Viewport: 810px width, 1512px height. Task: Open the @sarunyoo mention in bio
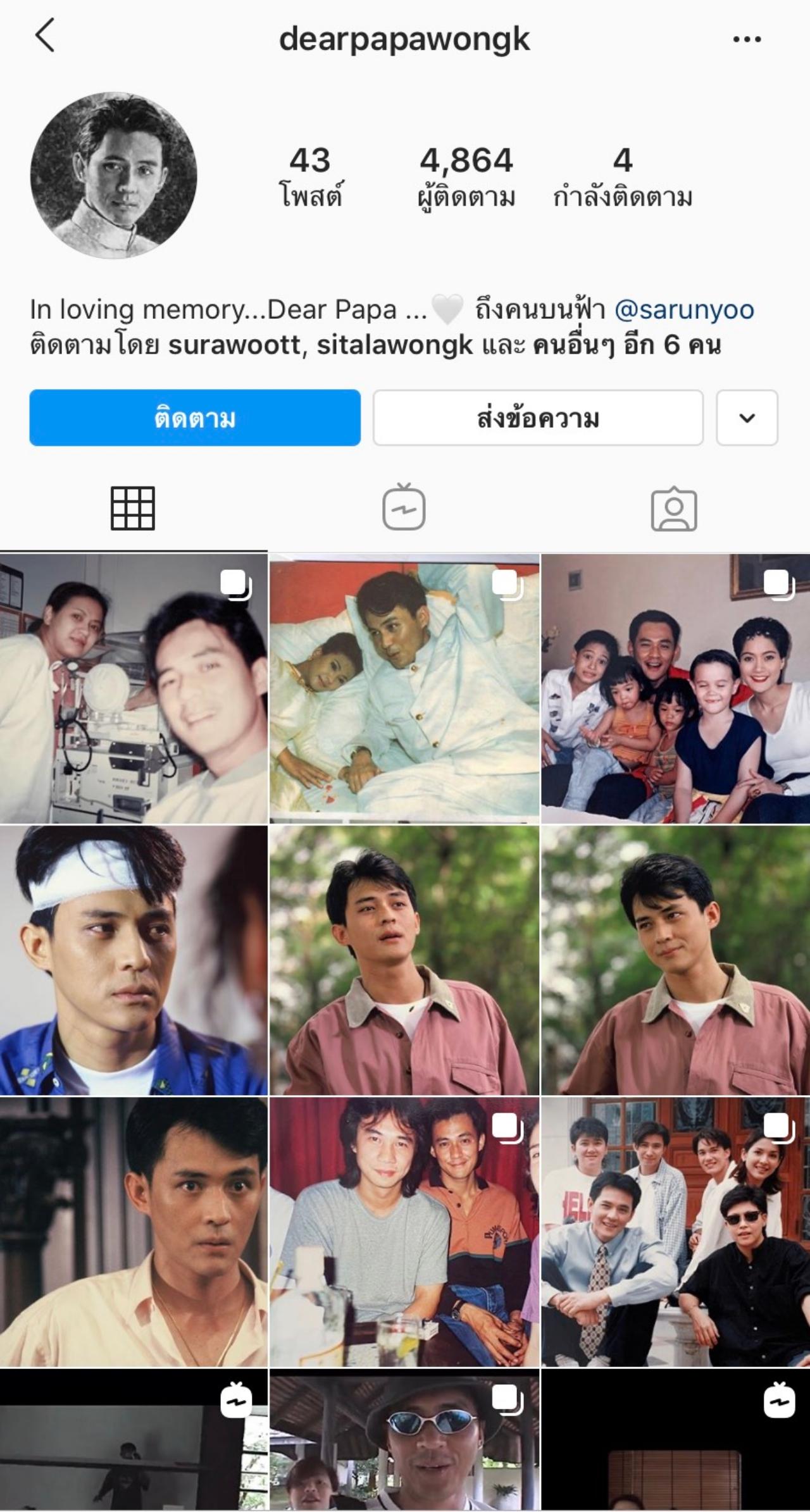click(x=684, y=309)
